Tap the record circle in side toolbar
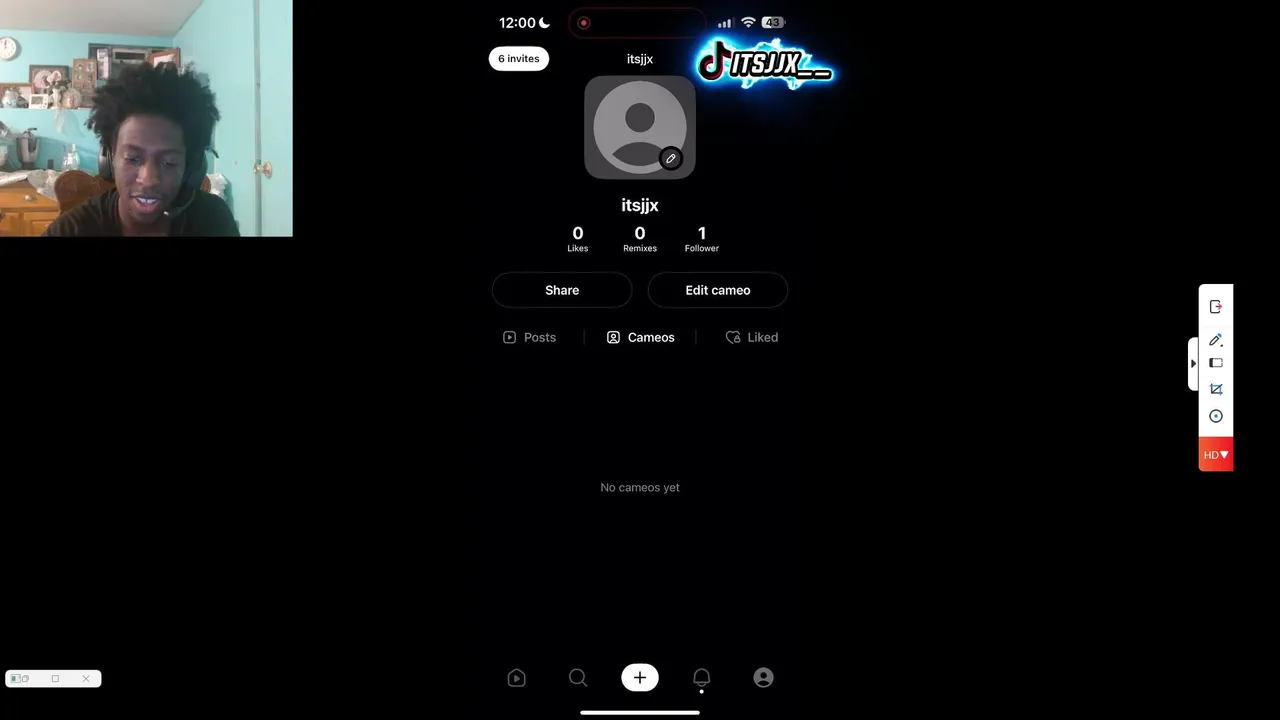Viewport: 1280px width, 720px height. click(x=1216, y=416)
